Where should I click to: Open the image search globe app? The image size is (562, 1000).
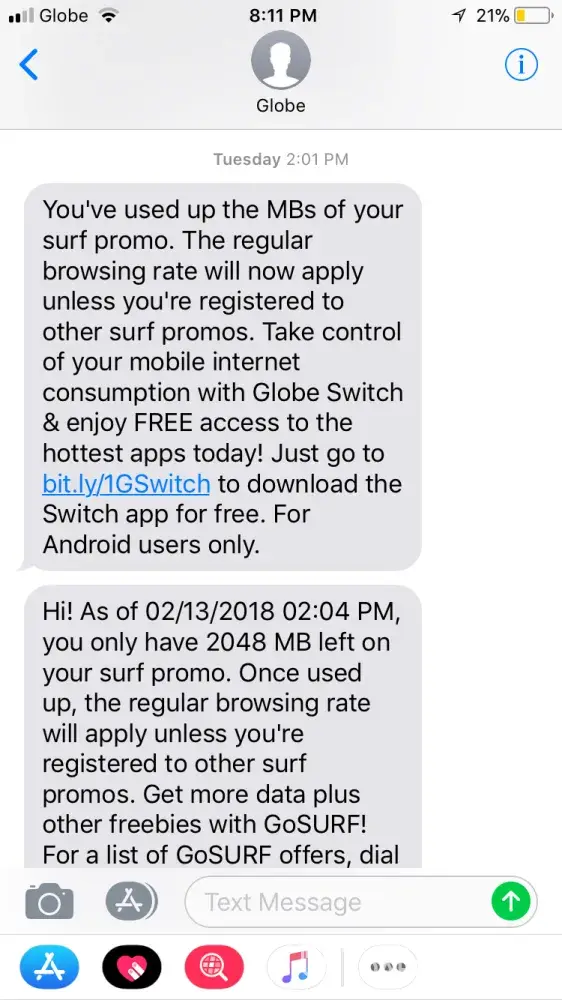214,966
